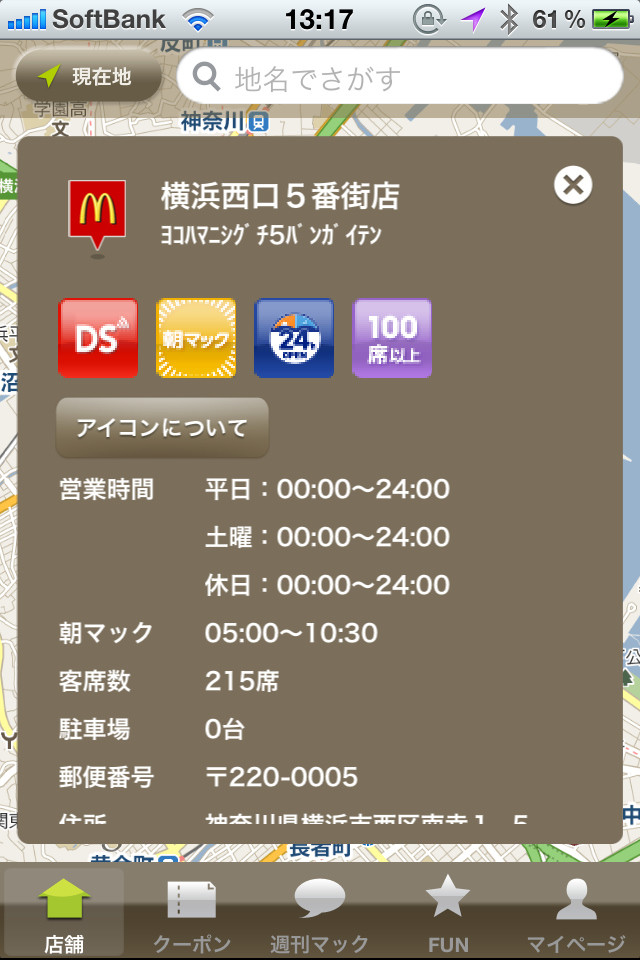Switch to the 週刊マック tab
The image size is (640, 960).
(319, 912)
